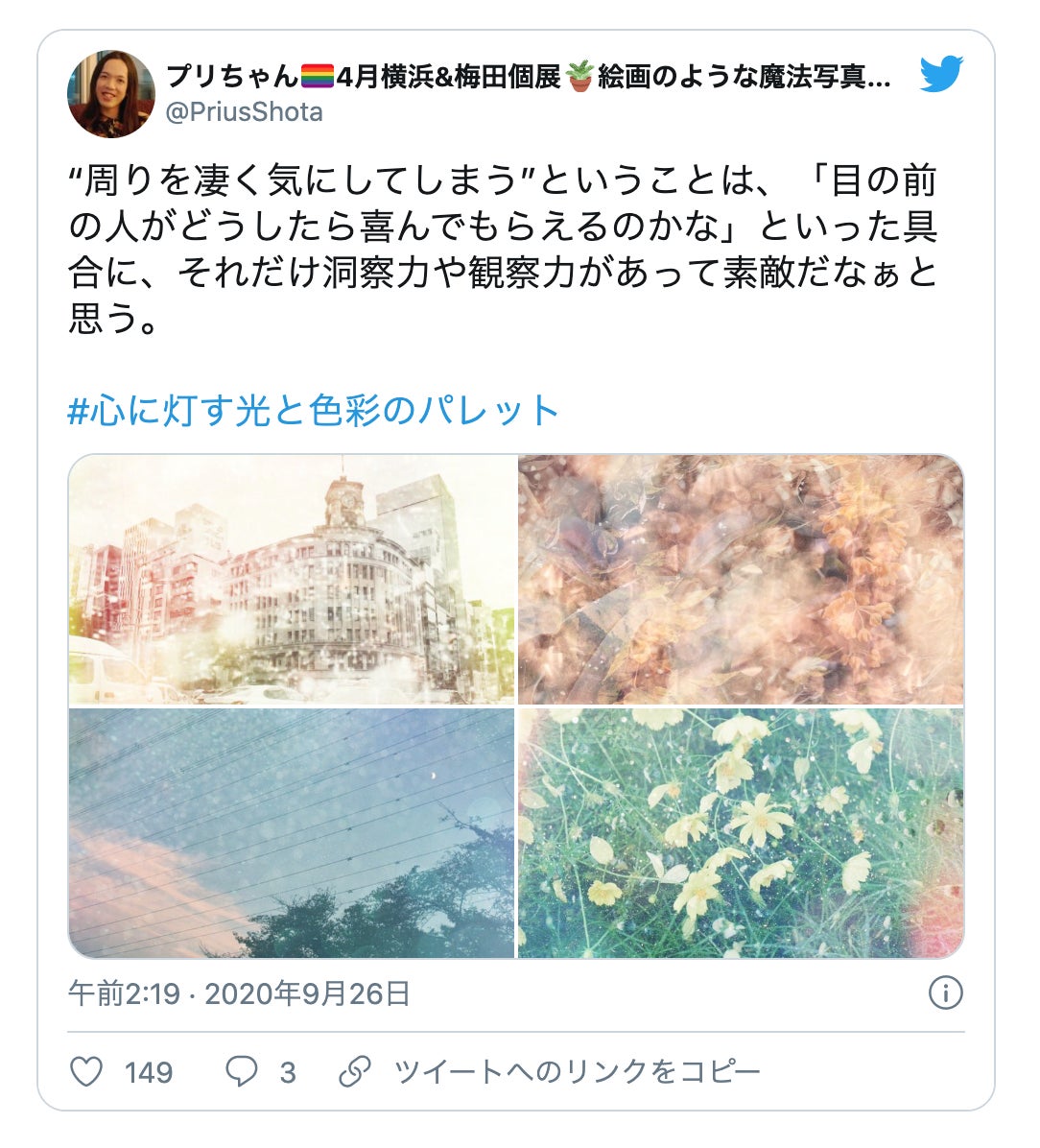The image size is (1040, 1148).
Task: Open the @PriusShota handle link
Action: [244, 112]
